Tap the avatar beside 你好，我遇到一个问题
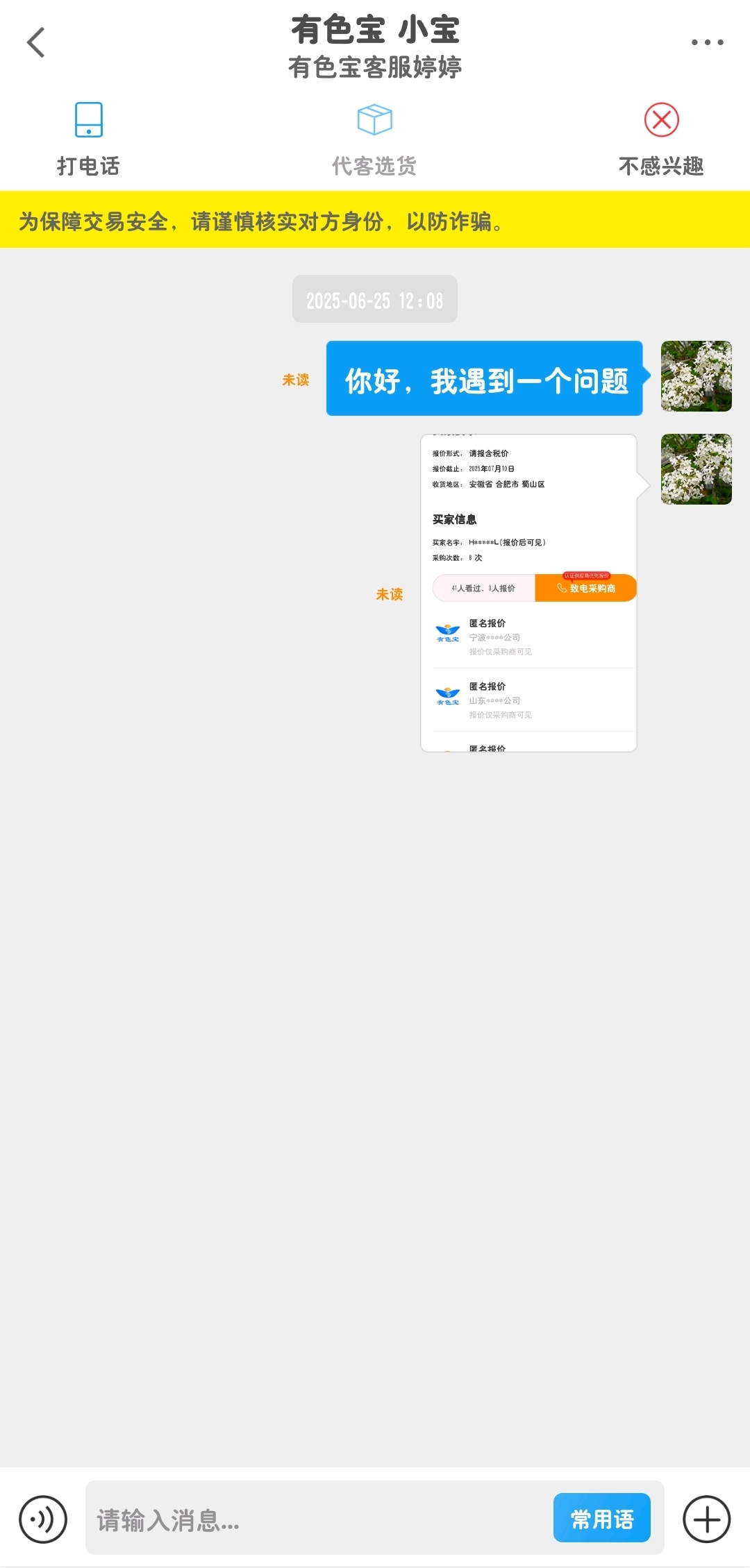This screenshot has width=750, height=1568. (x=696, y=376)
